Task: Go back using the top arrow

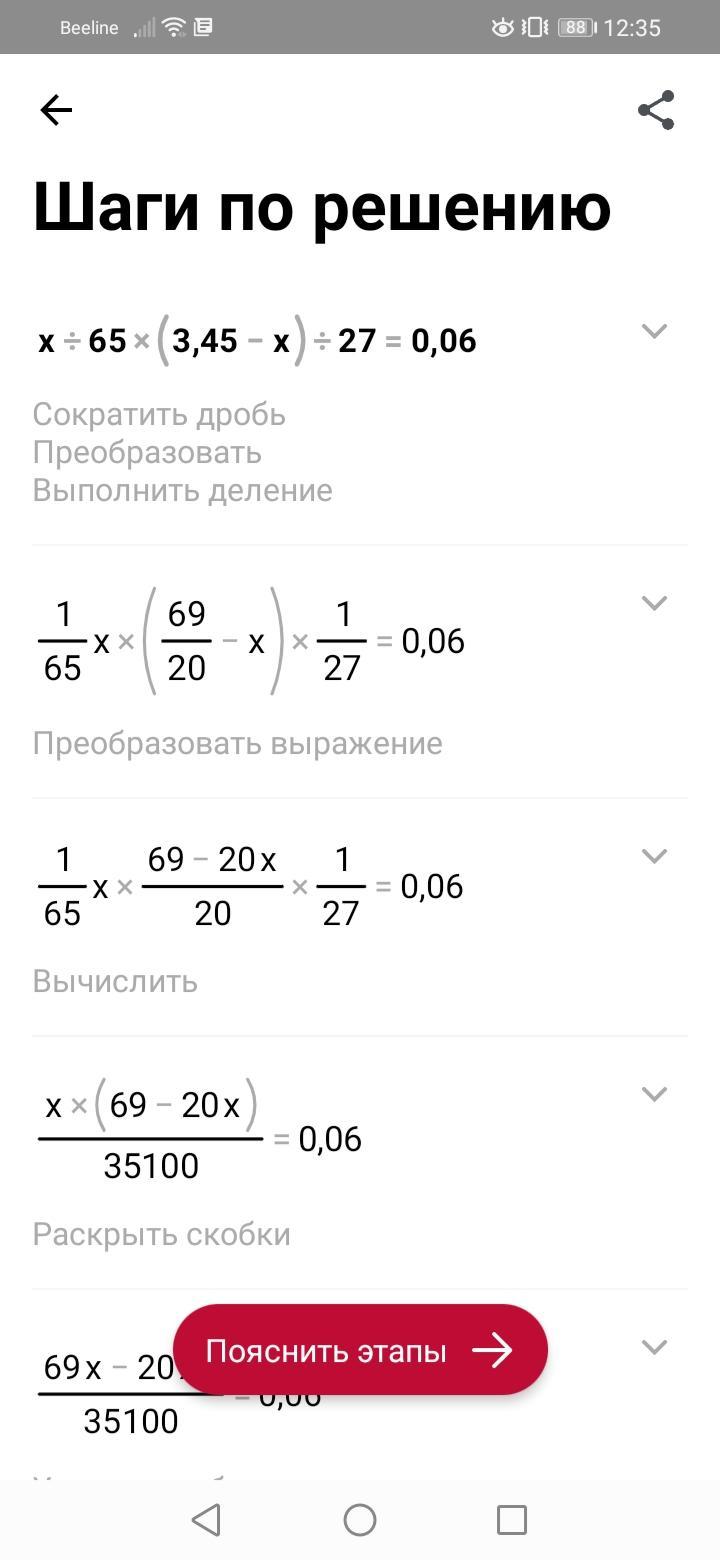Action: (56, 110)
